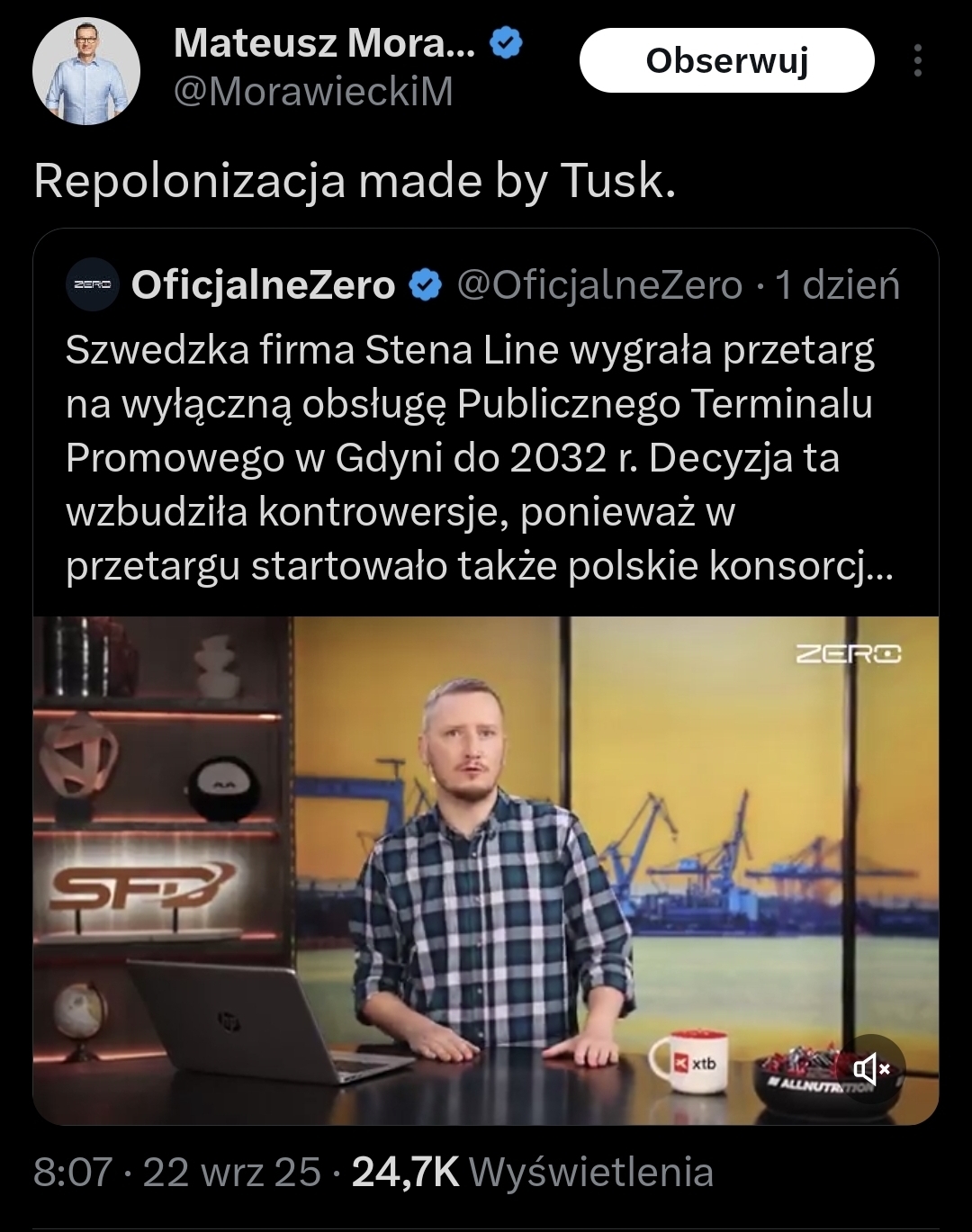
Task: Unmute the quoted video's sound
Action: coord(871,1069)
